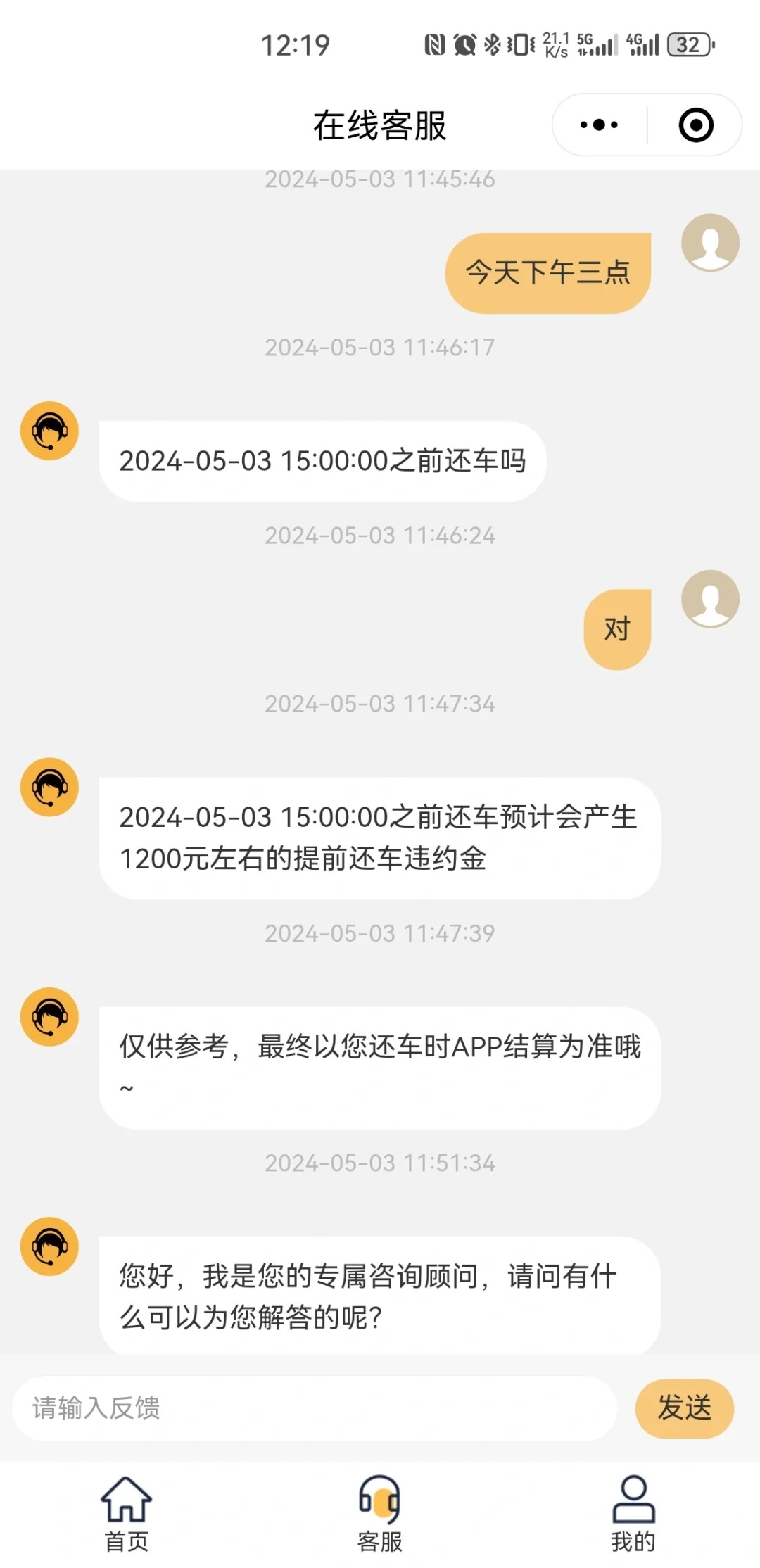Image resolution: width=760 pixels, height=1568 pixels.
Task: Open the mini program three-dot menu
Action: tap(599, 125)
